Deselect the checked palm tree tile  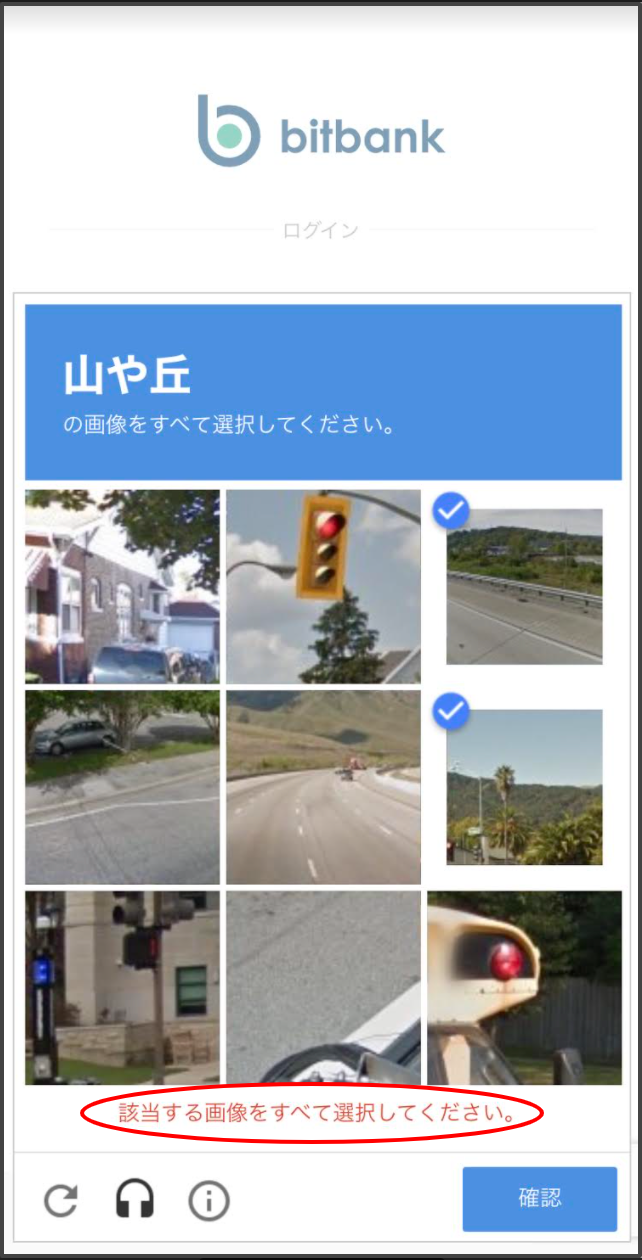pyautogui.click(x=524, y=787)
